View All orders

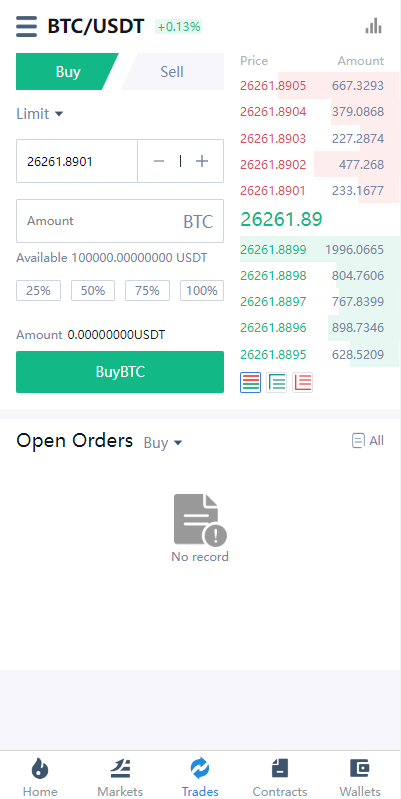click(368, 441)
